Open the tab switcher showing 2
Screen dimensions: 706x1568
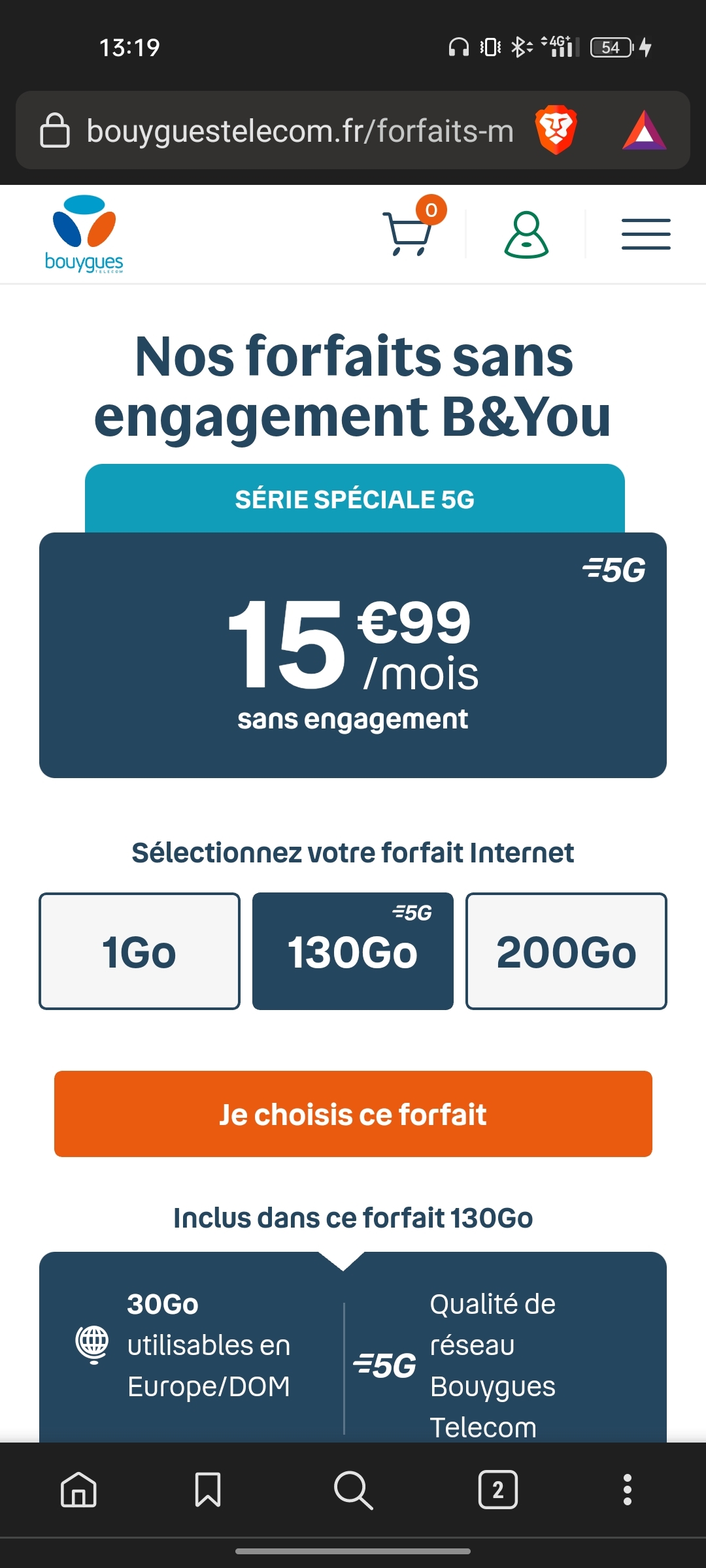[498, 1490]
